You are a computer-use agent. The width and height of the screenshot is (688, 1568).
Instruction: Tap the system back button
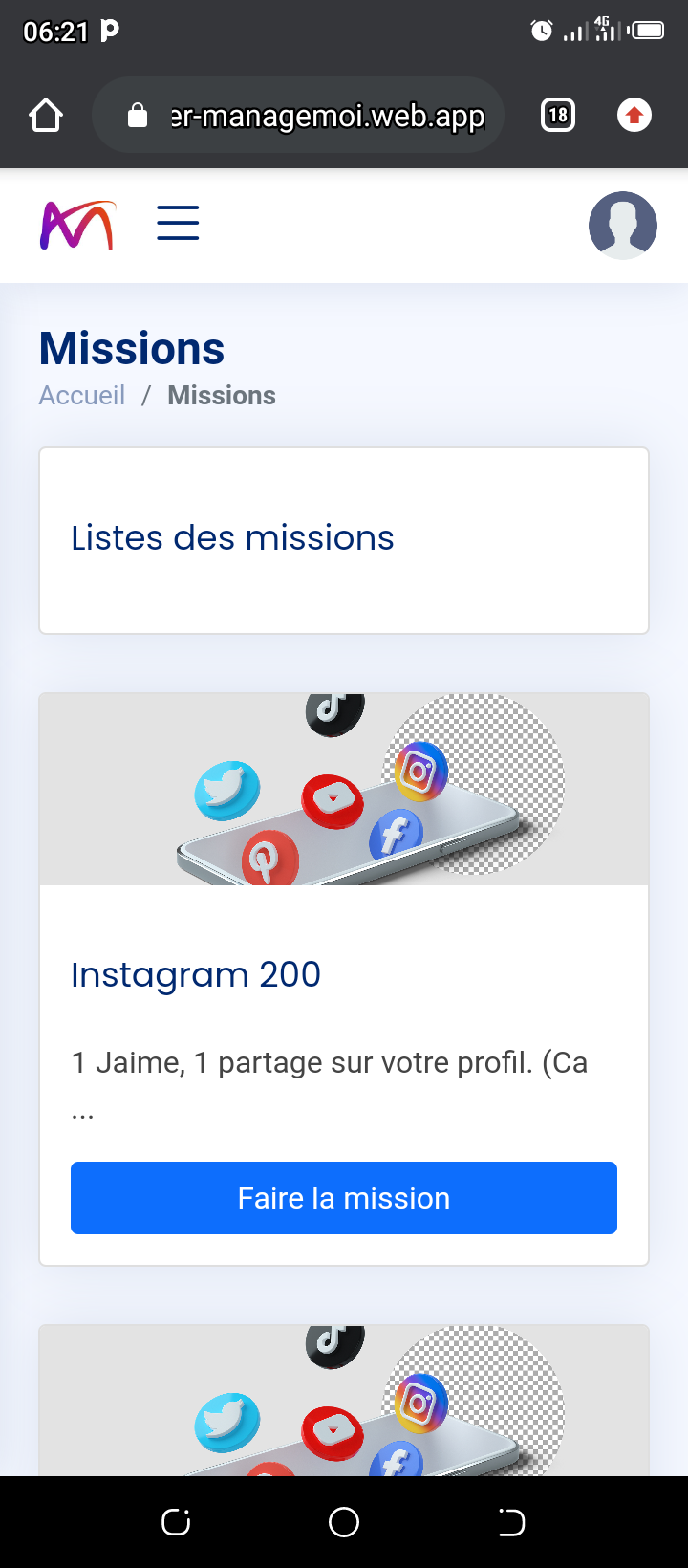(511, 1522)
